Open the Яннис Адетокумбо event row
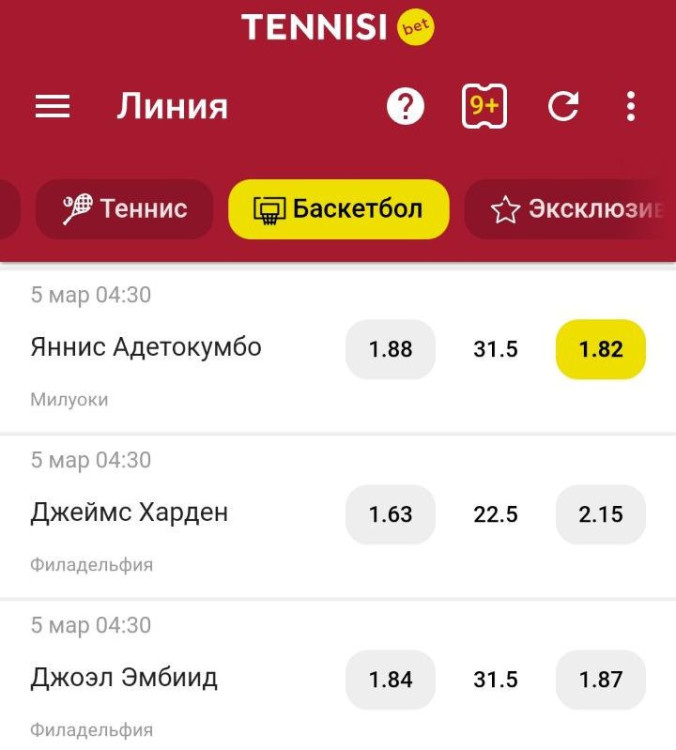This screenshot has width=676, height=750. point(146,348)
